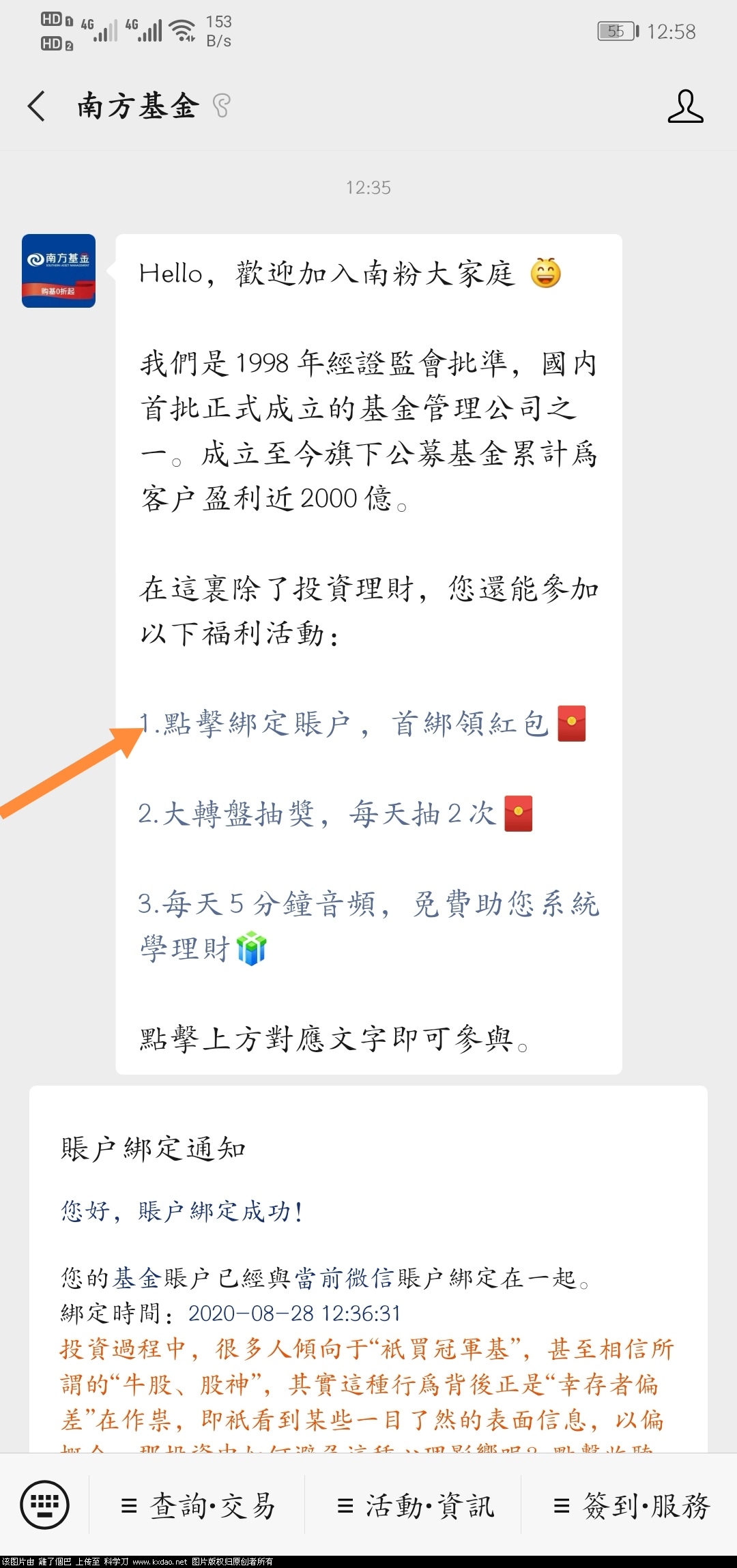The image size is (737, 1568).
Task: Click the gift box emoji after 學理財
Action: tap(252, 947)
